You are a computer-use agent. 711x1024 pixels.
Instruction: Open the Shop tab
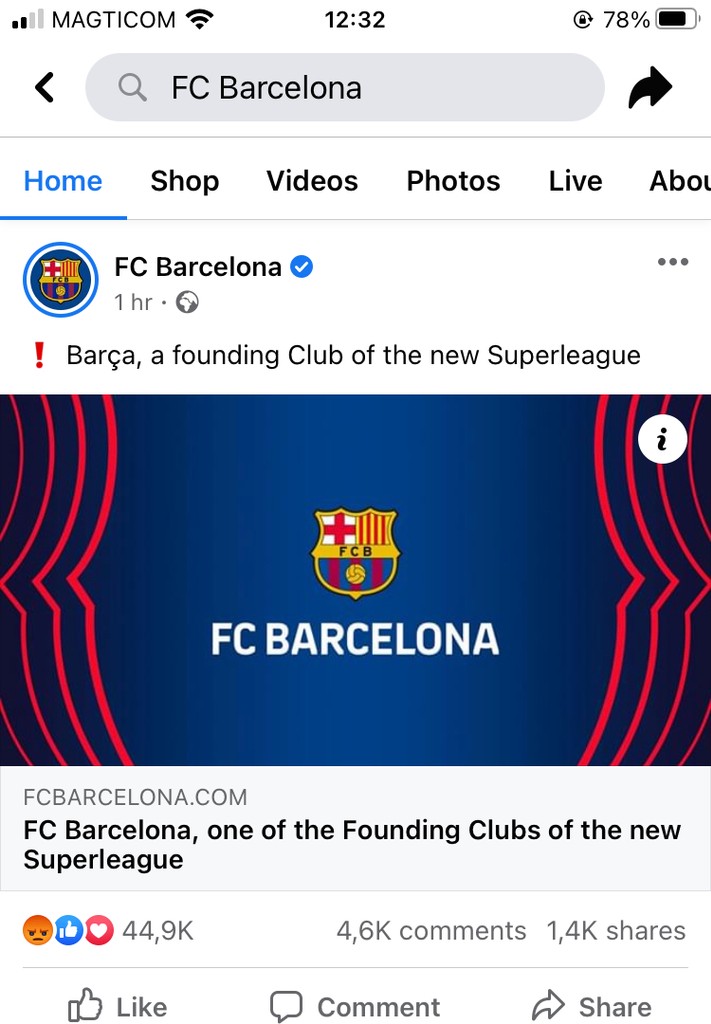pyautogui.click(x=184, y=181)
